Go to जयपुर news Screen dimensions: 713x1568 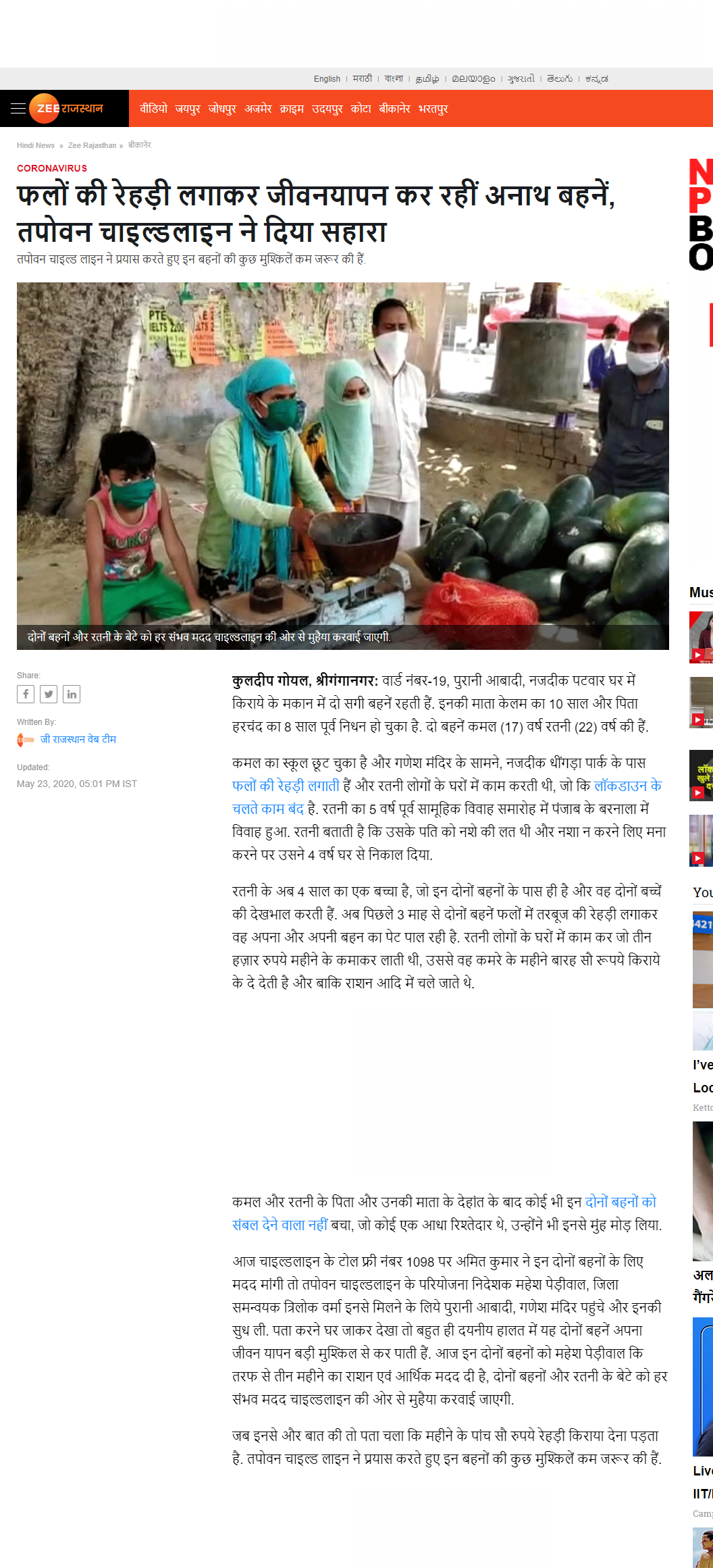coord(188,109)
